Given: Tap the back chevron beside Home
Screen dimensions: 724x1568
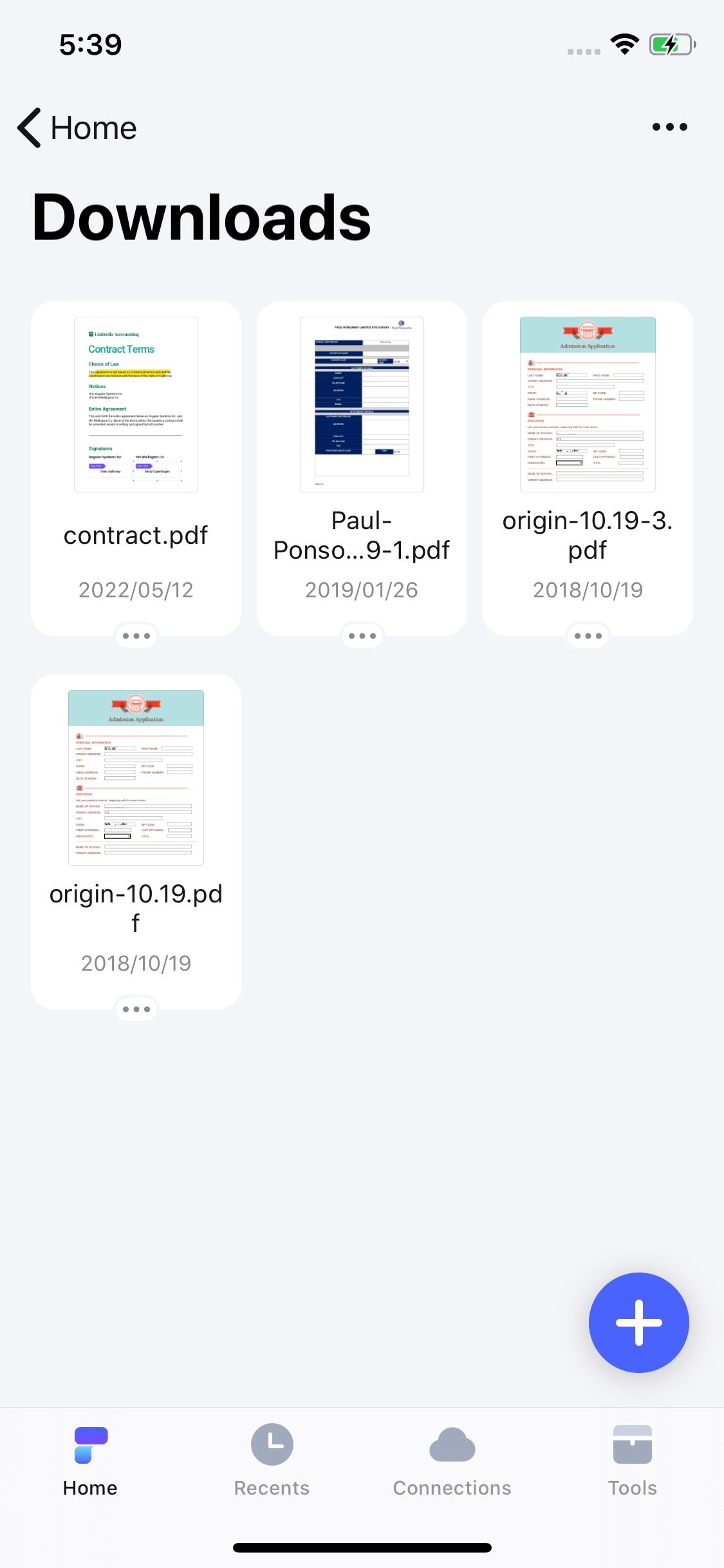Looking at the screenshot, I should point(27,127).
